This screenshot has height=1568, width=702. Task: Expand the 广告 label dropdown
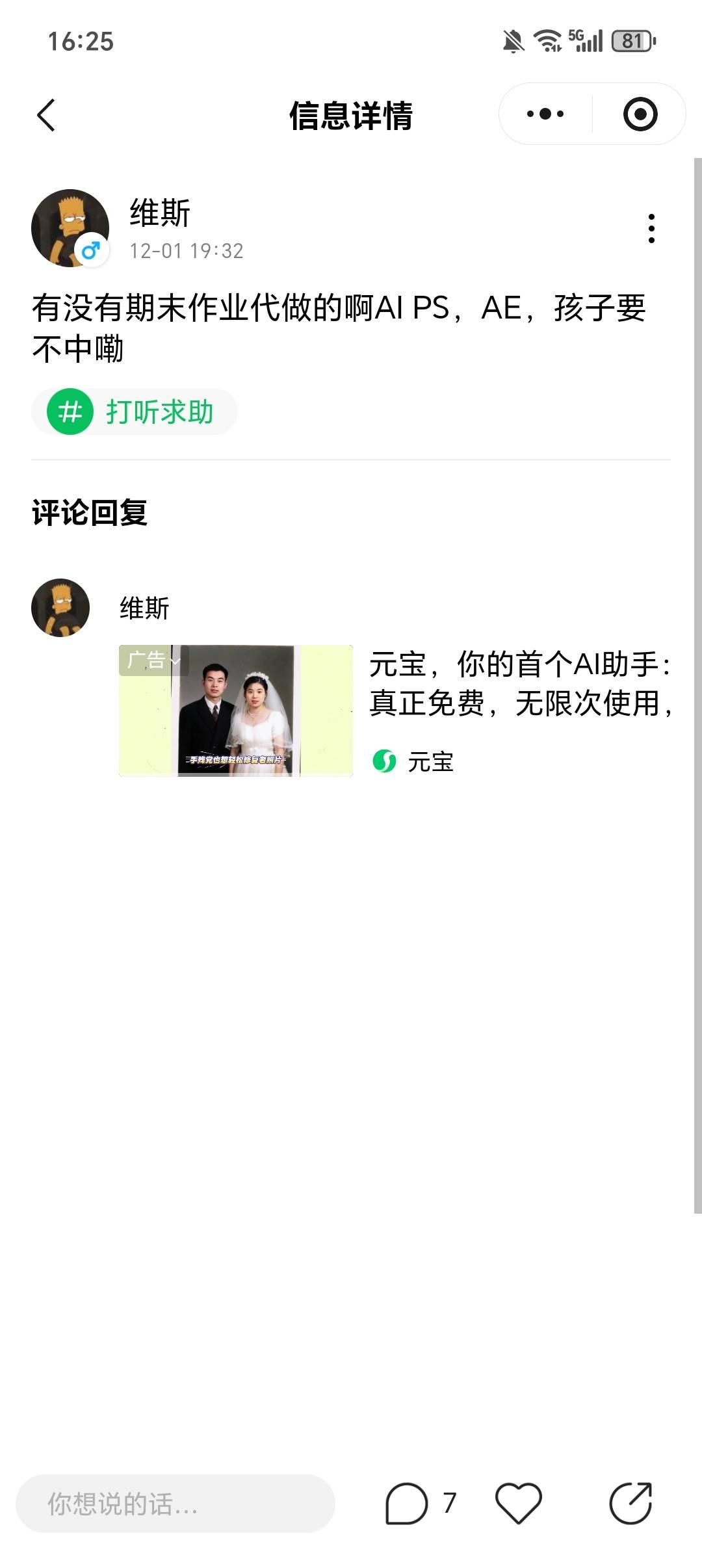pyautogui.click(x=154, y=660)
